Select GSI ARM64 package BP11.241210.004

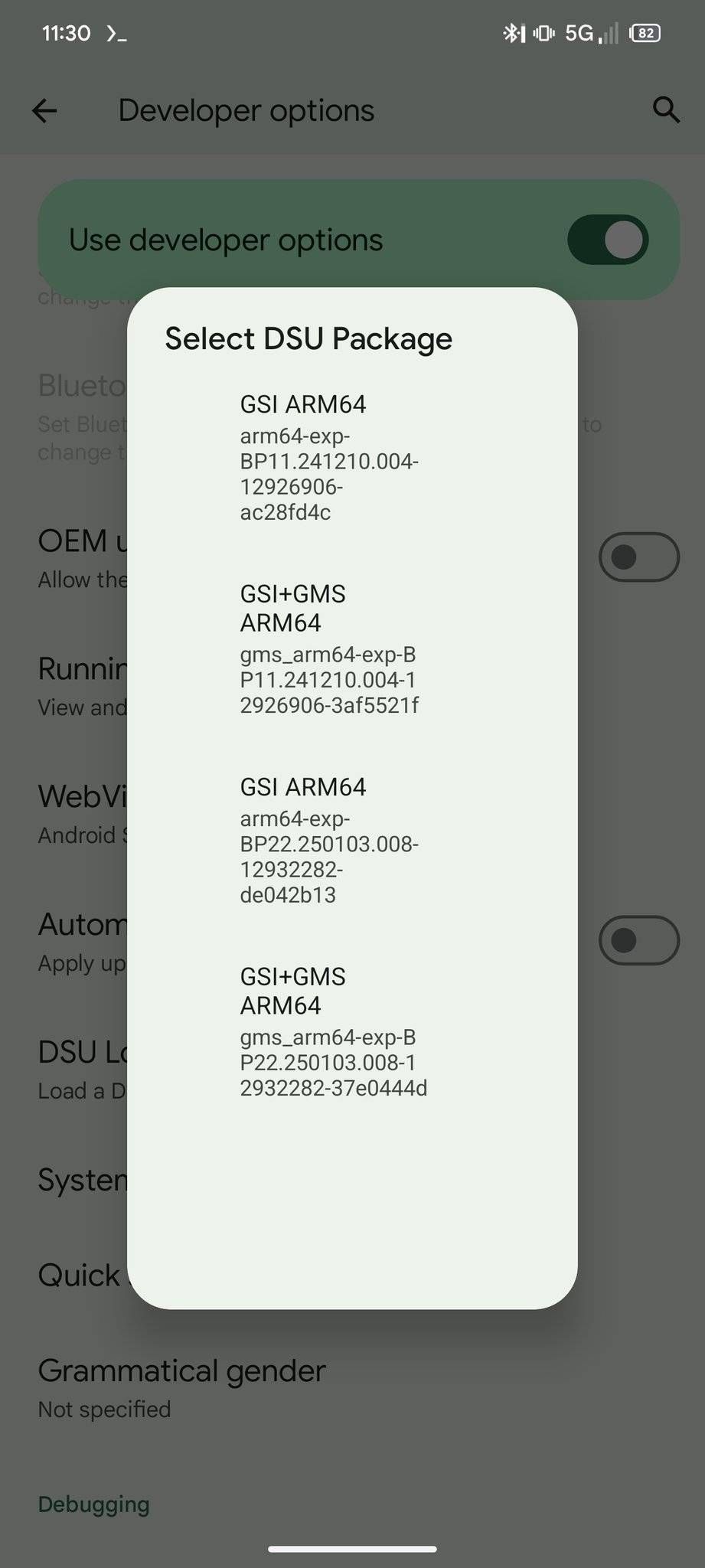click(329, 457)
